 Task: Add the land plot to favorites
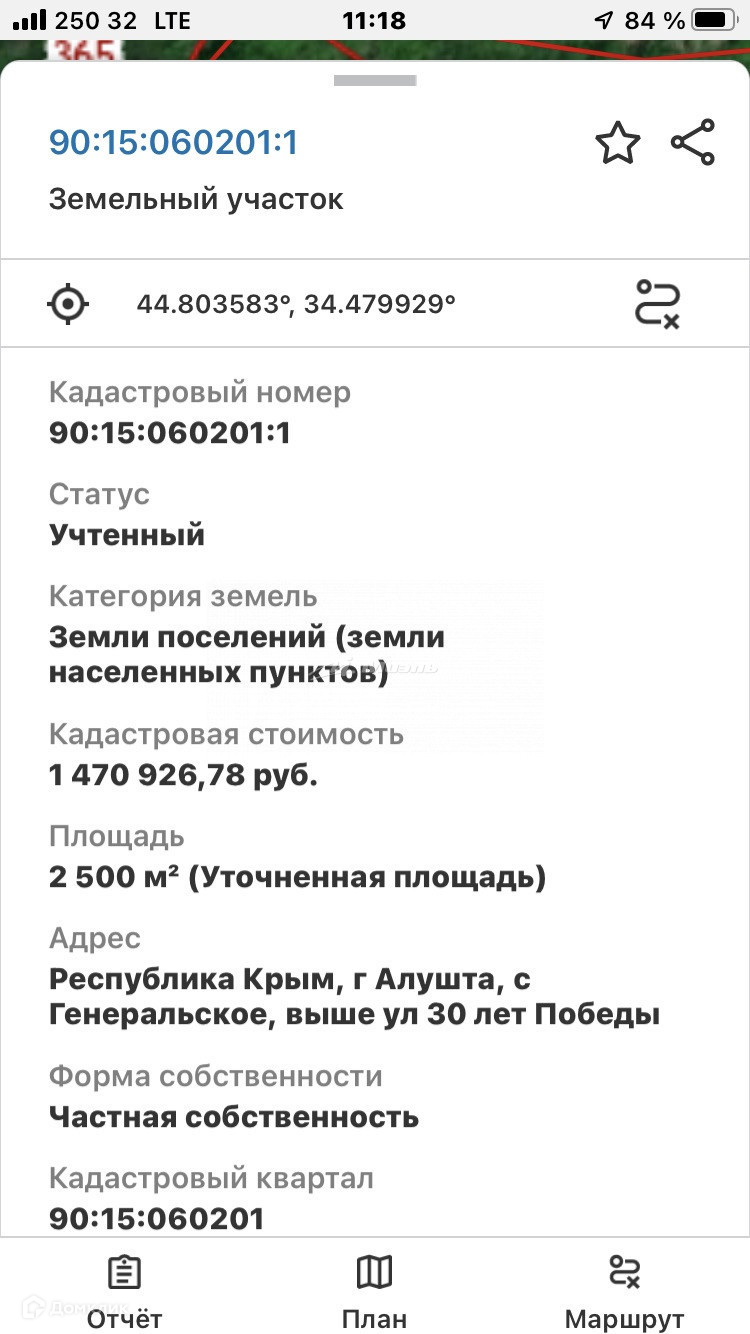(x=617, y=143)
